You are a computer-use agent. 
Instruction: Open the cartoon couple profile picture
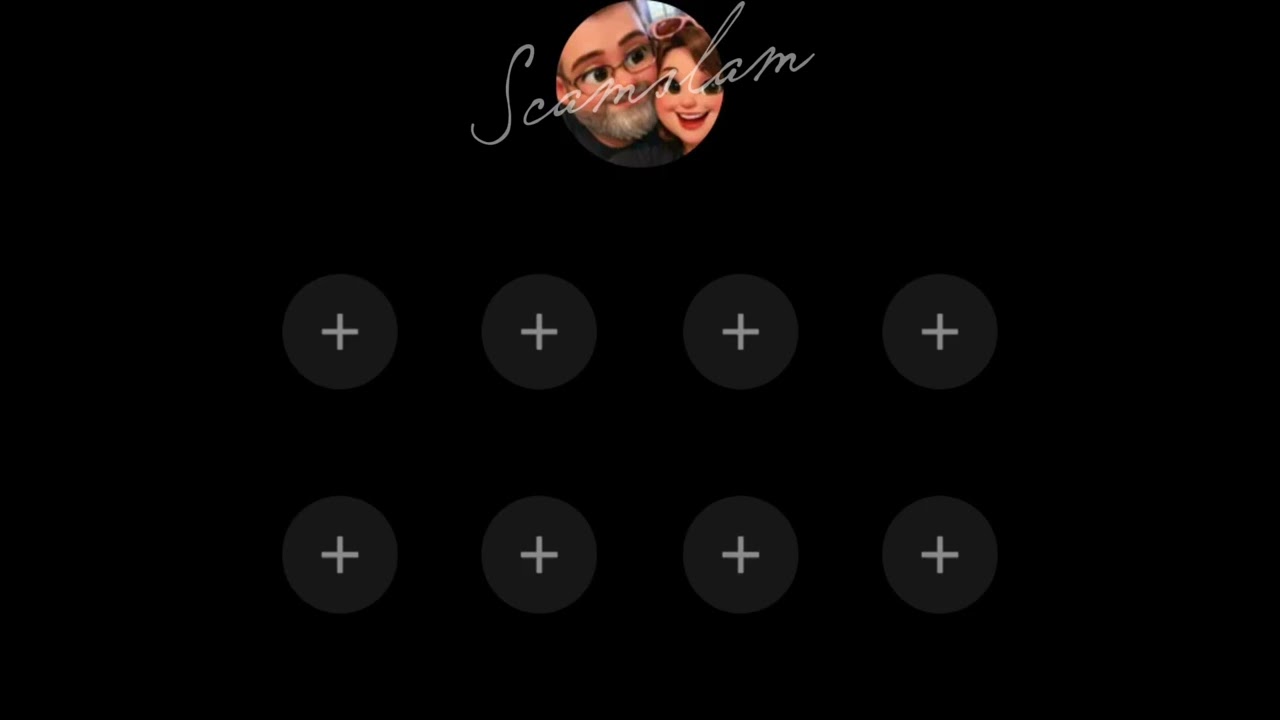638,84
